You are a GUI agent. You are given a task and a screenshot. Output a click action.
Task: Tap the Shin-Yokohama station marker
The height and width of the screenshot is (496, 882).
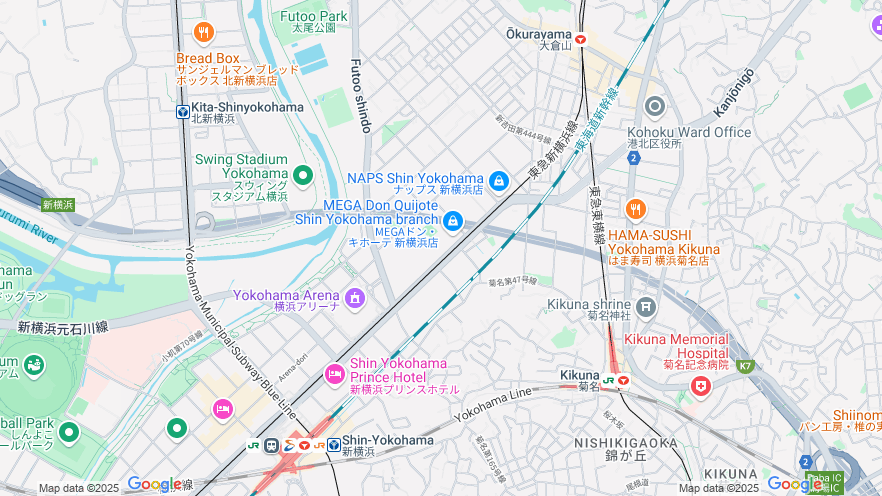click(x=334, y=443)
